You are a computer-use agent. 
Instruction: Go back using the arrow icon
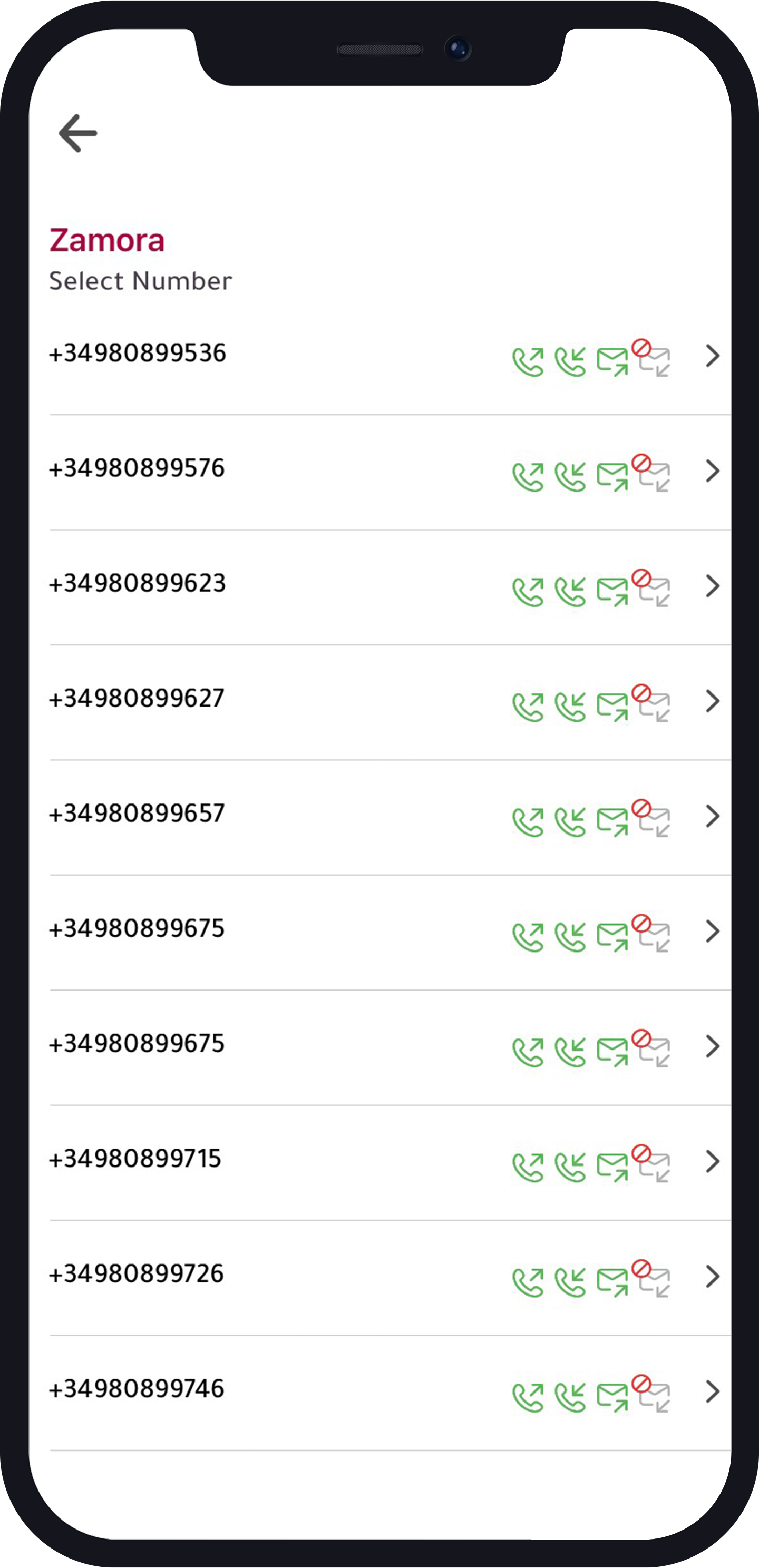point(77,133)
